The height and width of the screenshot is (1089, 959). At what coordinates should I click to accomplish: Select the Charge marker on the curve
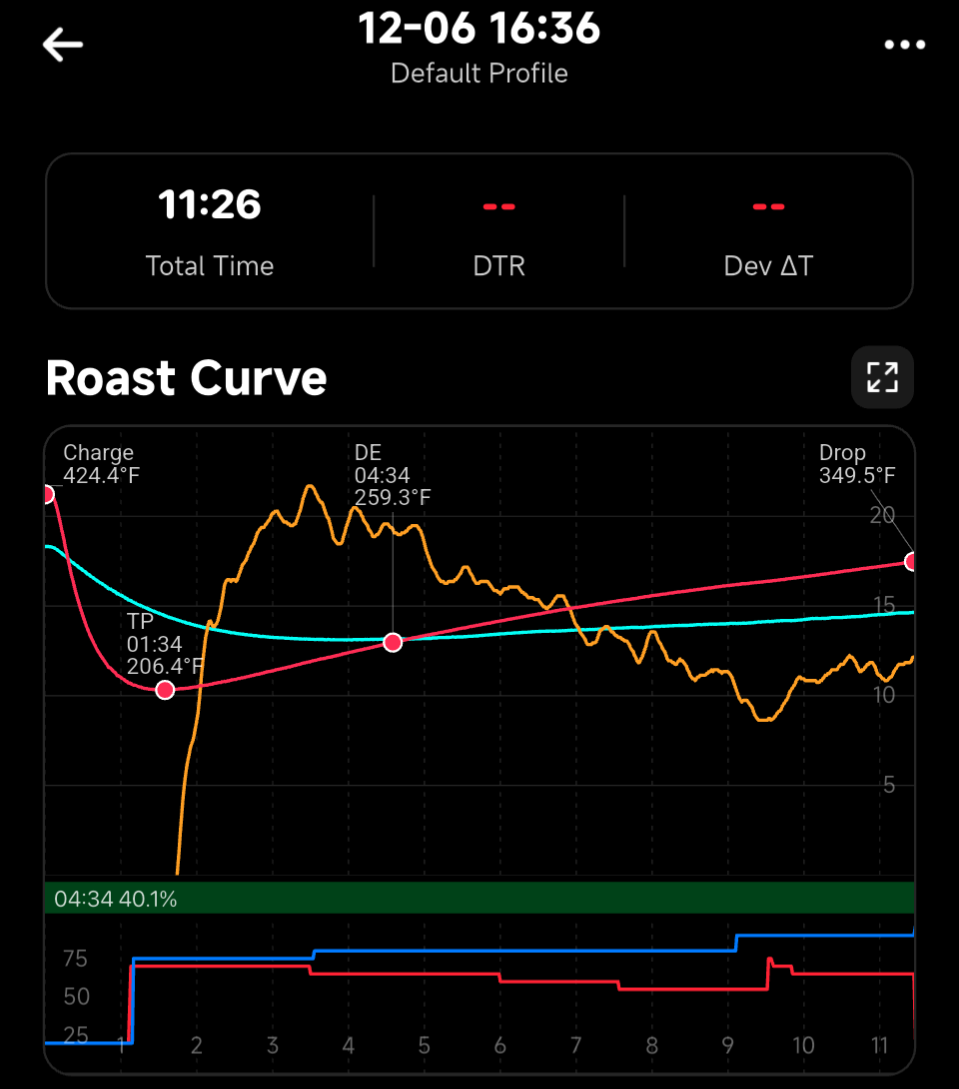click(47, 494)
